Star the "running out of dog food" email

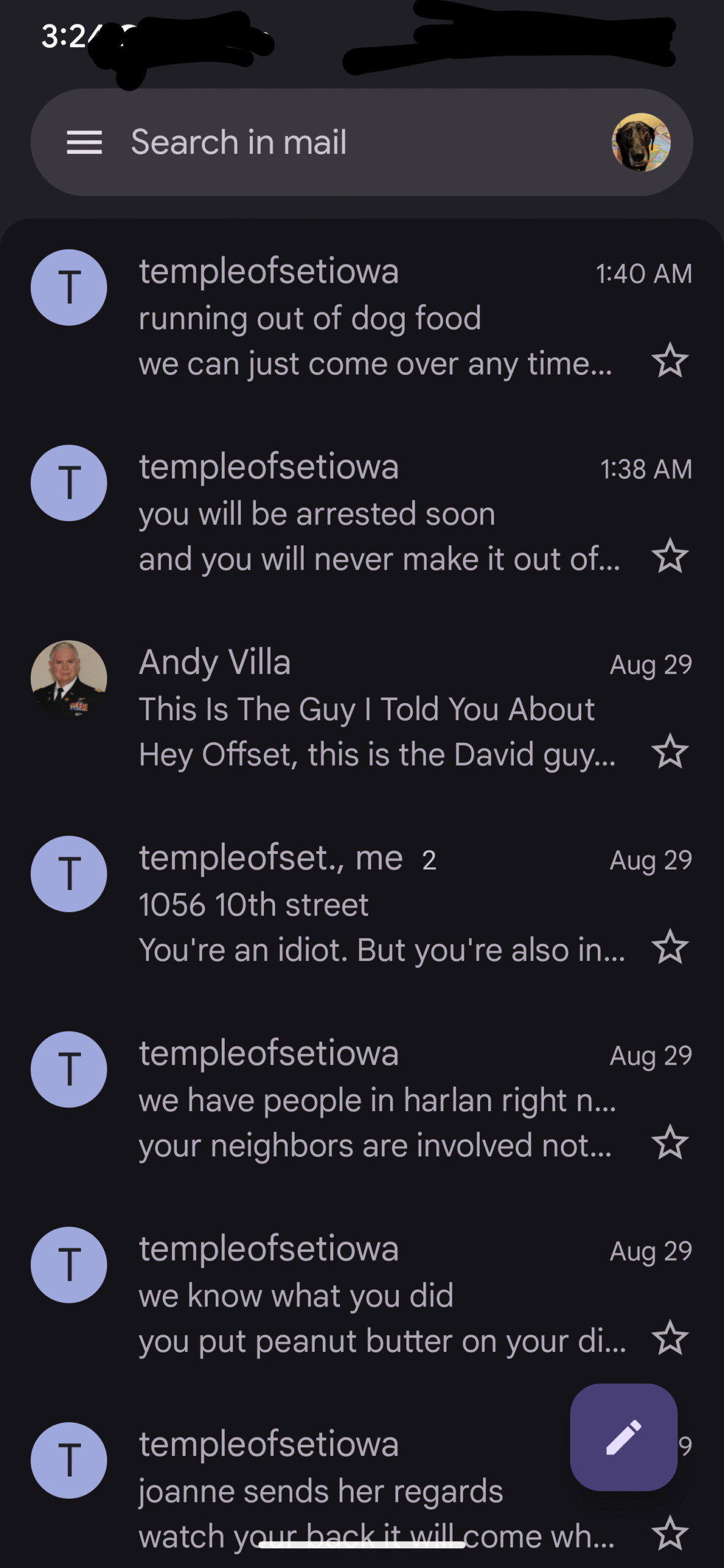[x=669, y=361]
